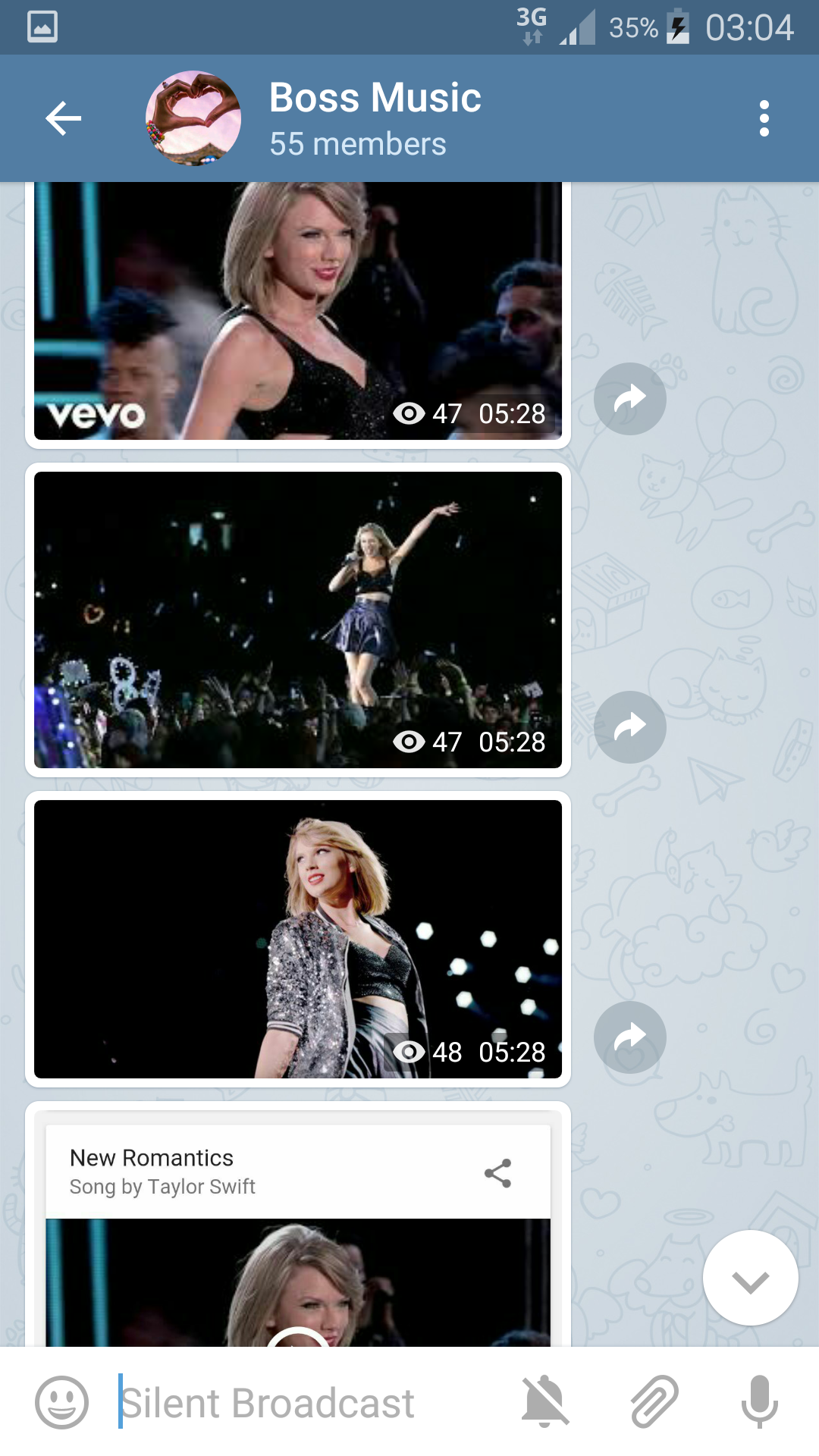This screenshot has height=1456, width=819.
Task: Share the New Romantics song card
Action: pos(497,1173)
